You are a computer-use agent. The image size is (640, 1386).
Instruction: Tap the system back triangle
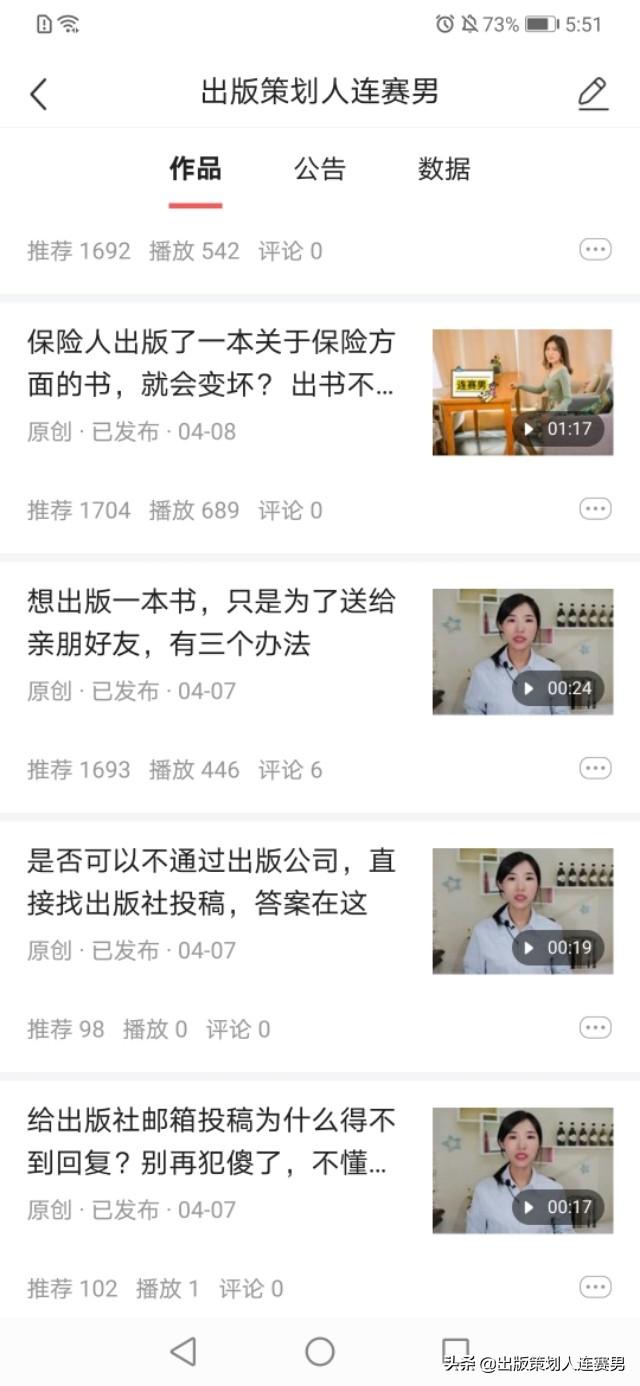click(x=183, y=1352)
